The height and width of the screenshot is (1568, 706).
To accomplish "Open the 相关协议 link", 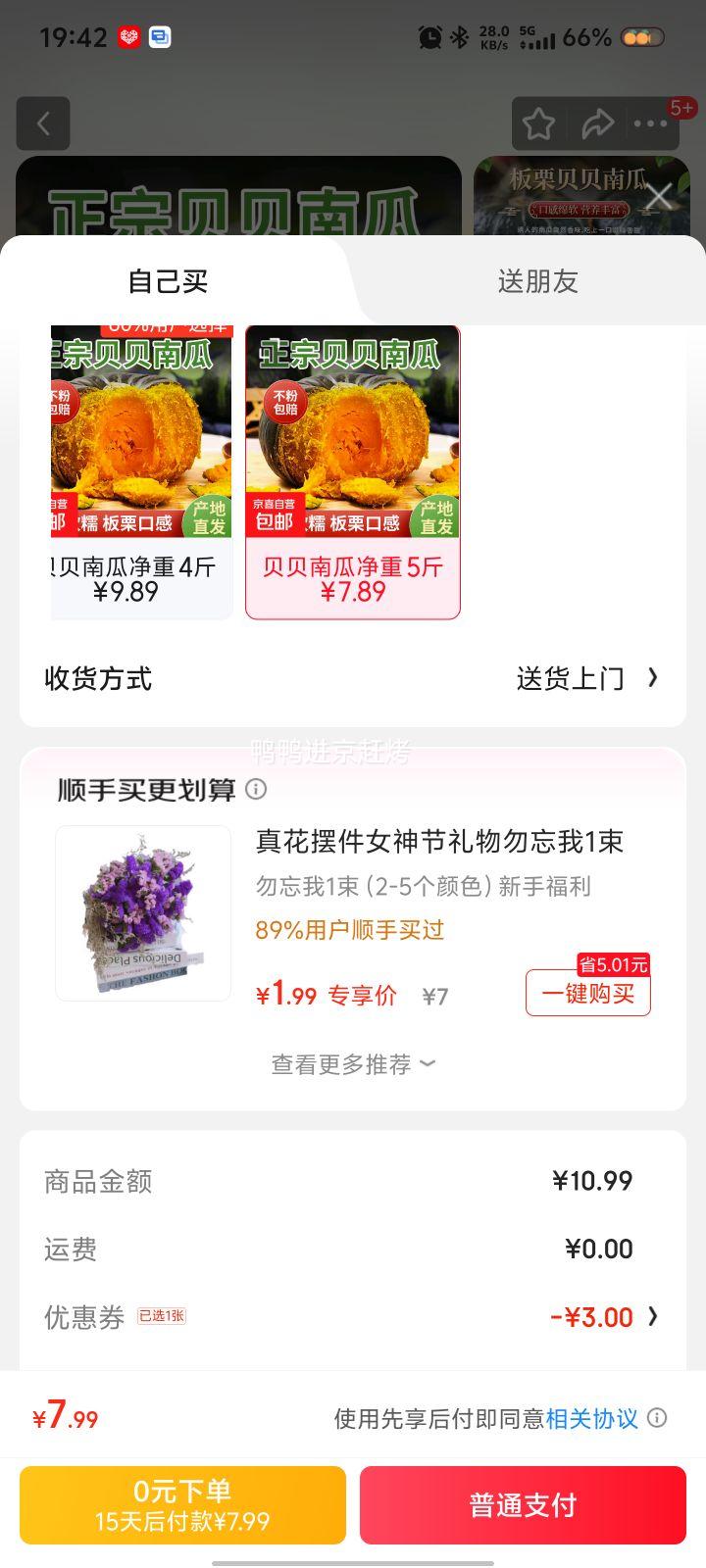I will click(x=591, y=1418).
